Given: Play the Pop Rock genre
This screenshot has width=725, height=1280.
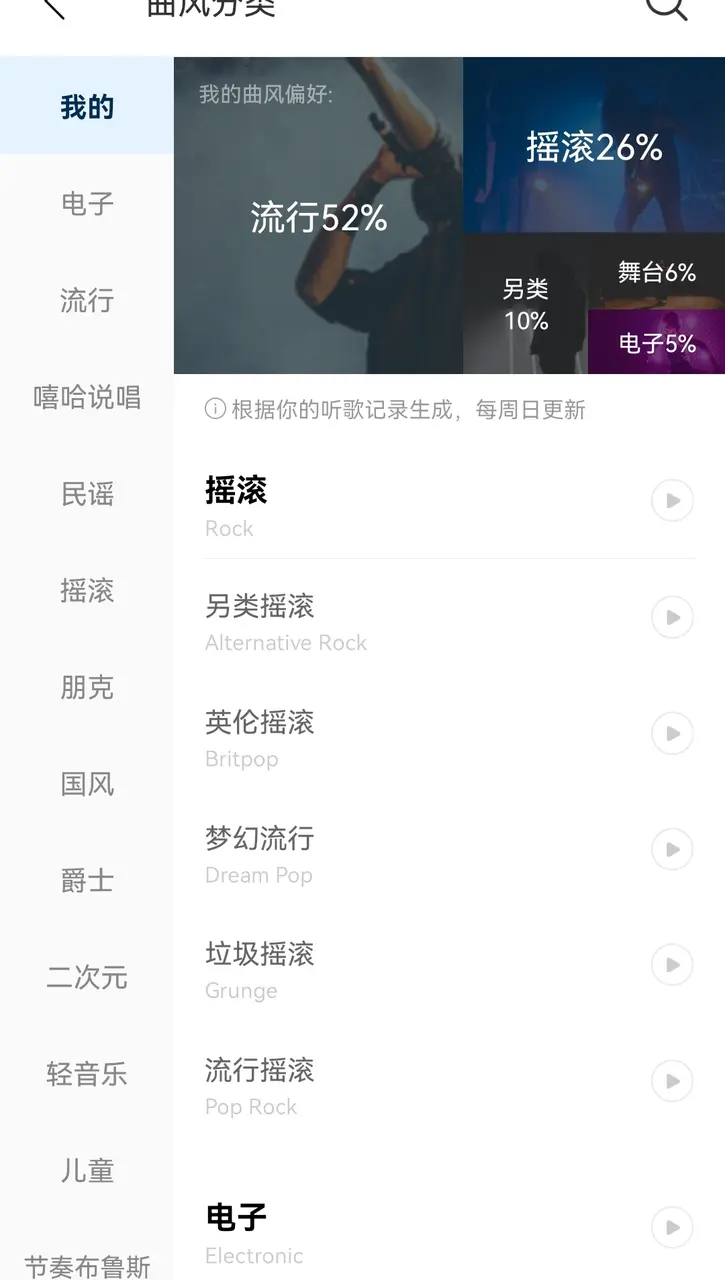Looking at the screenshot, I should tap(672, 1082).
